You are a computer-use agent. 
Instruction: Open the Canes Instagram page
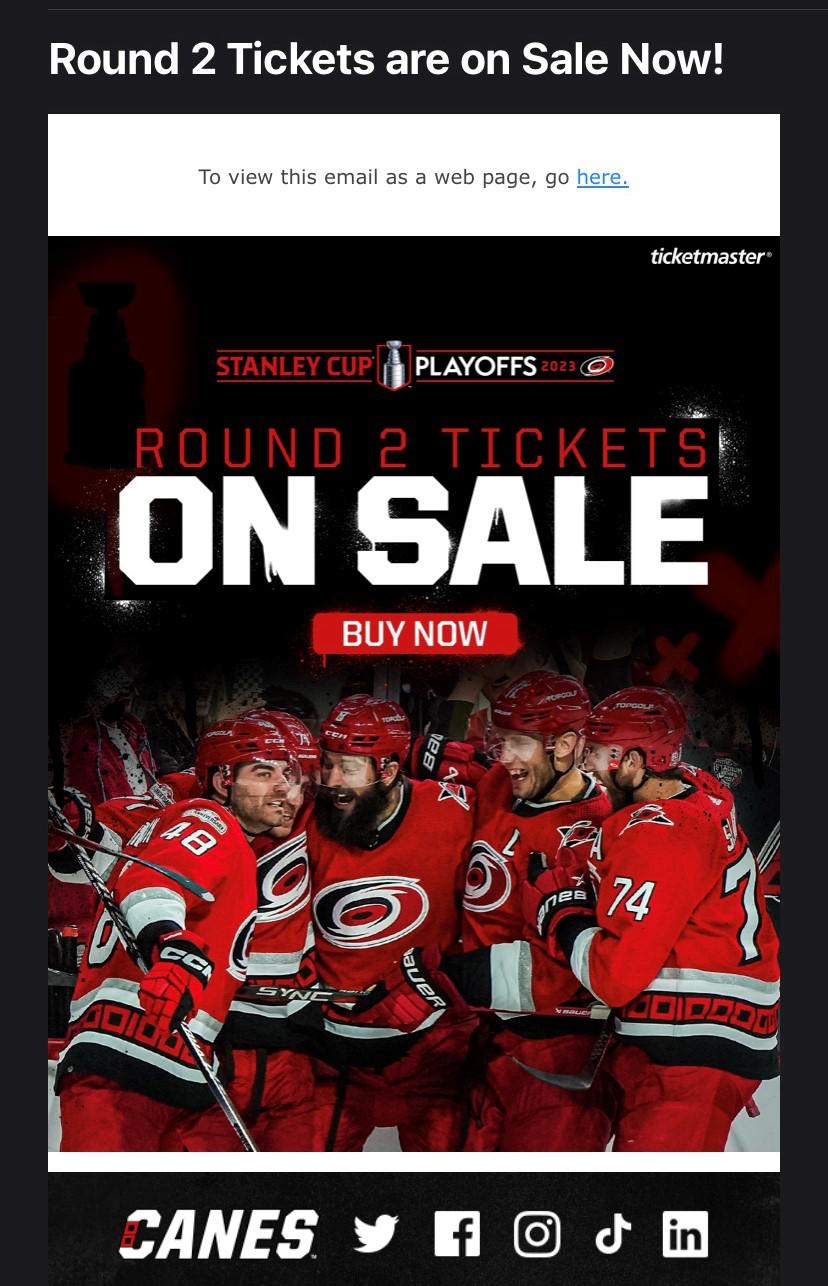pos(537,1234)
